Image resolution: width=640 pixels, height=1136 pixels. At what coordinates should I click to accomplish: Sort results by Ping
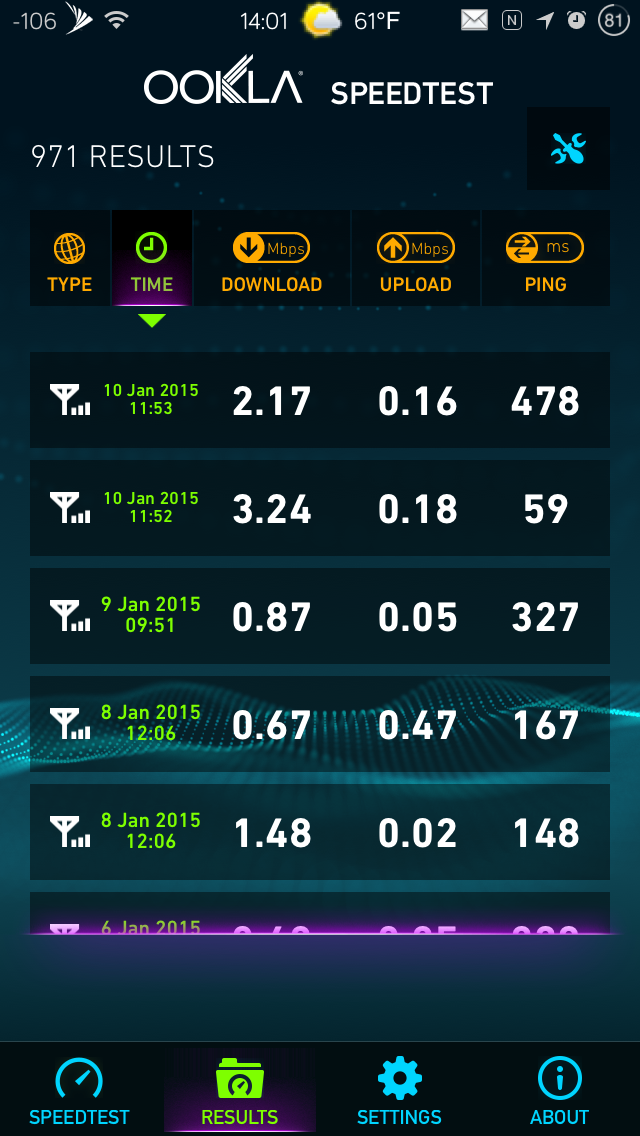[545, 259]
